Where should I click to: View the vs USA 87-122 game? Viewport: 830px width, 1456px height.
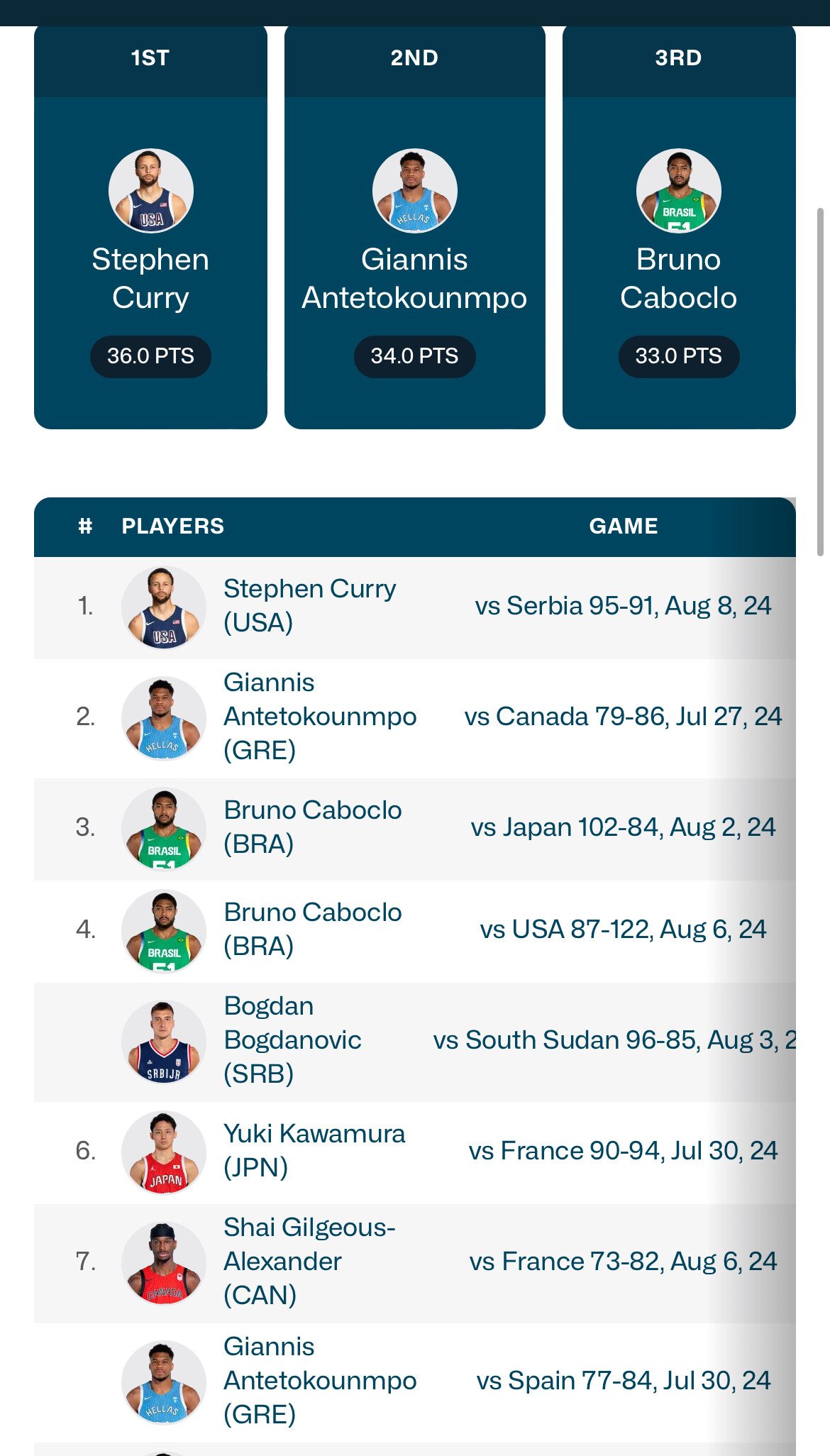click(x=623, y=930)
